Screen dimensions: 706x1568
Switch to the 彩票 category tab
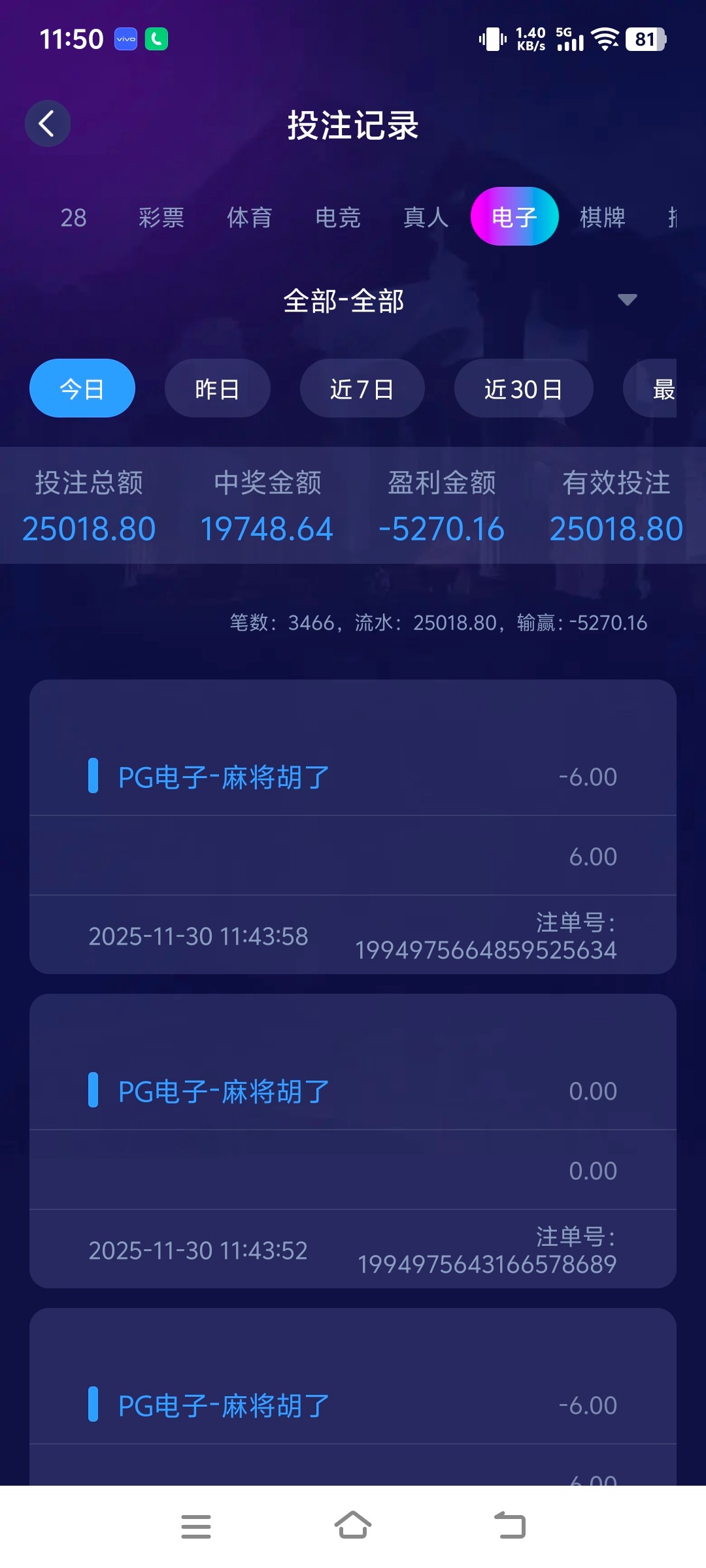(161, 218)
